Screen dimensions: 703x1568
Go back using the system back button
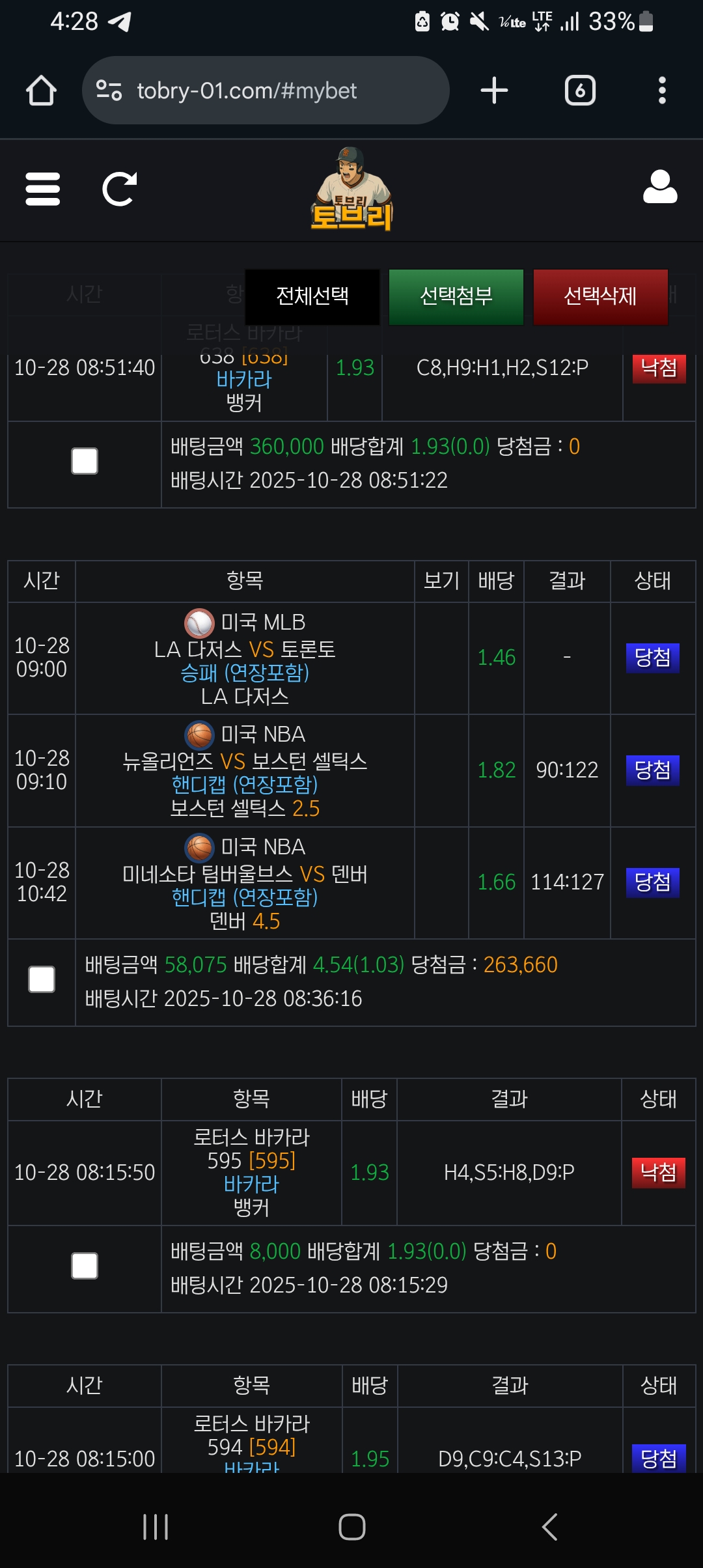tap(549, 1526)
